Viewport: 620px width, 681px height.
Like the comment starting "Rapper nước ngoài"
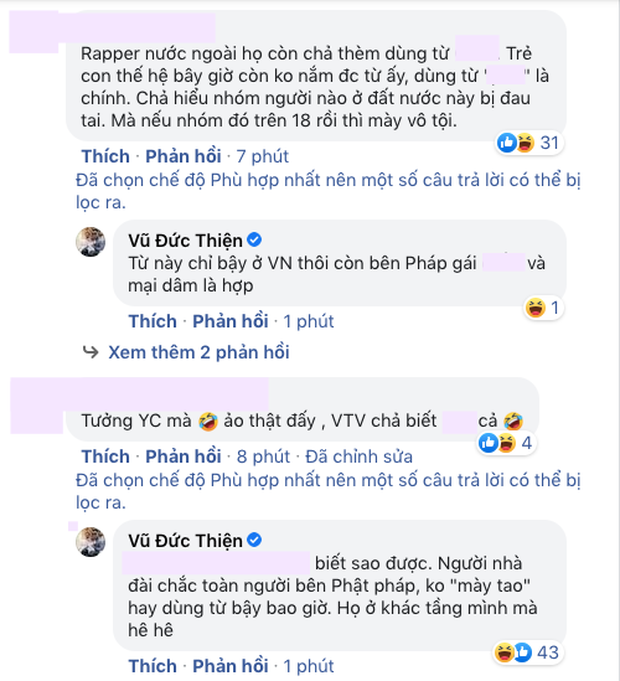point(103,156)
